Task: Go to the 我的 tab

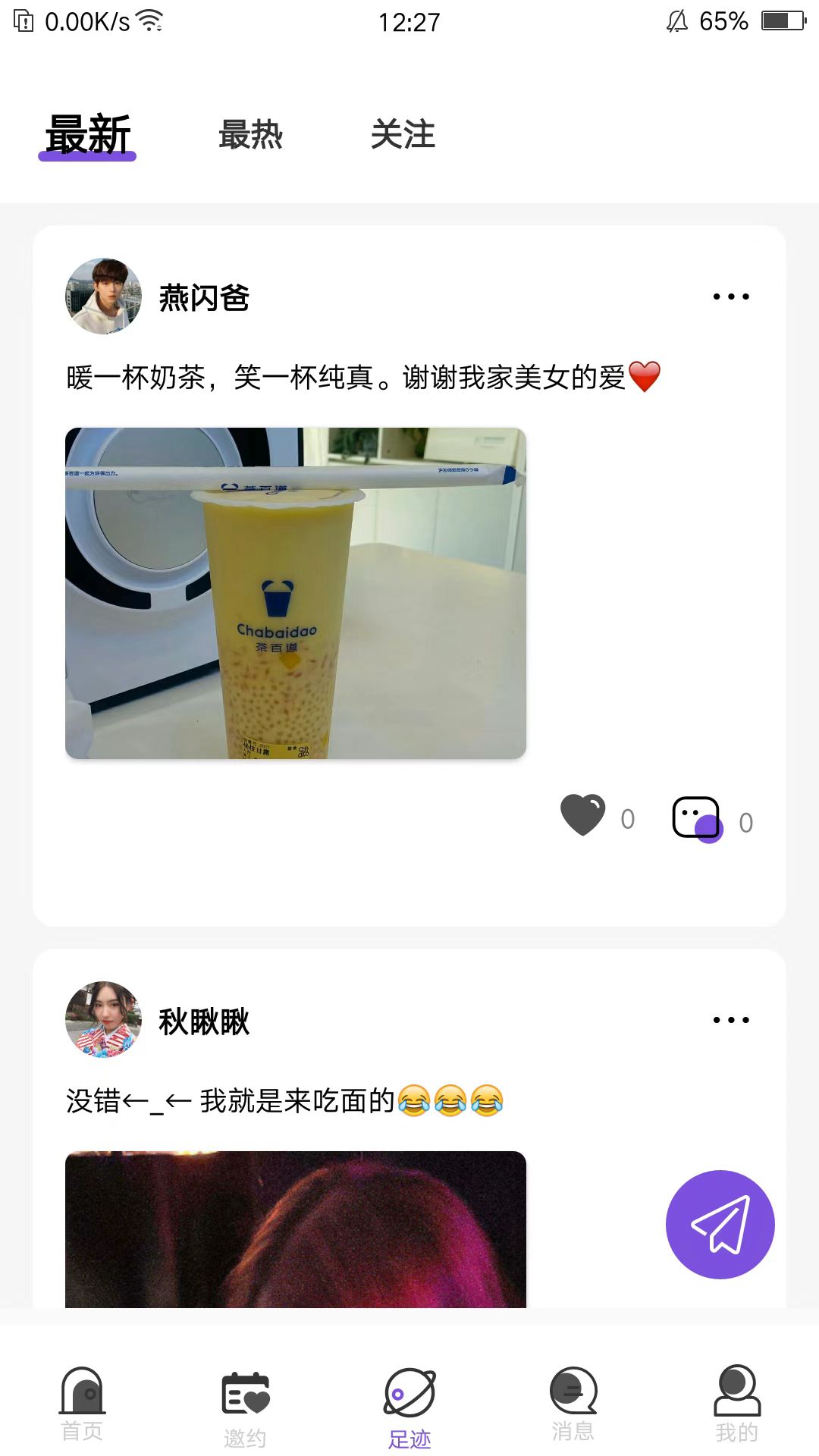Action: (736, 1403)
